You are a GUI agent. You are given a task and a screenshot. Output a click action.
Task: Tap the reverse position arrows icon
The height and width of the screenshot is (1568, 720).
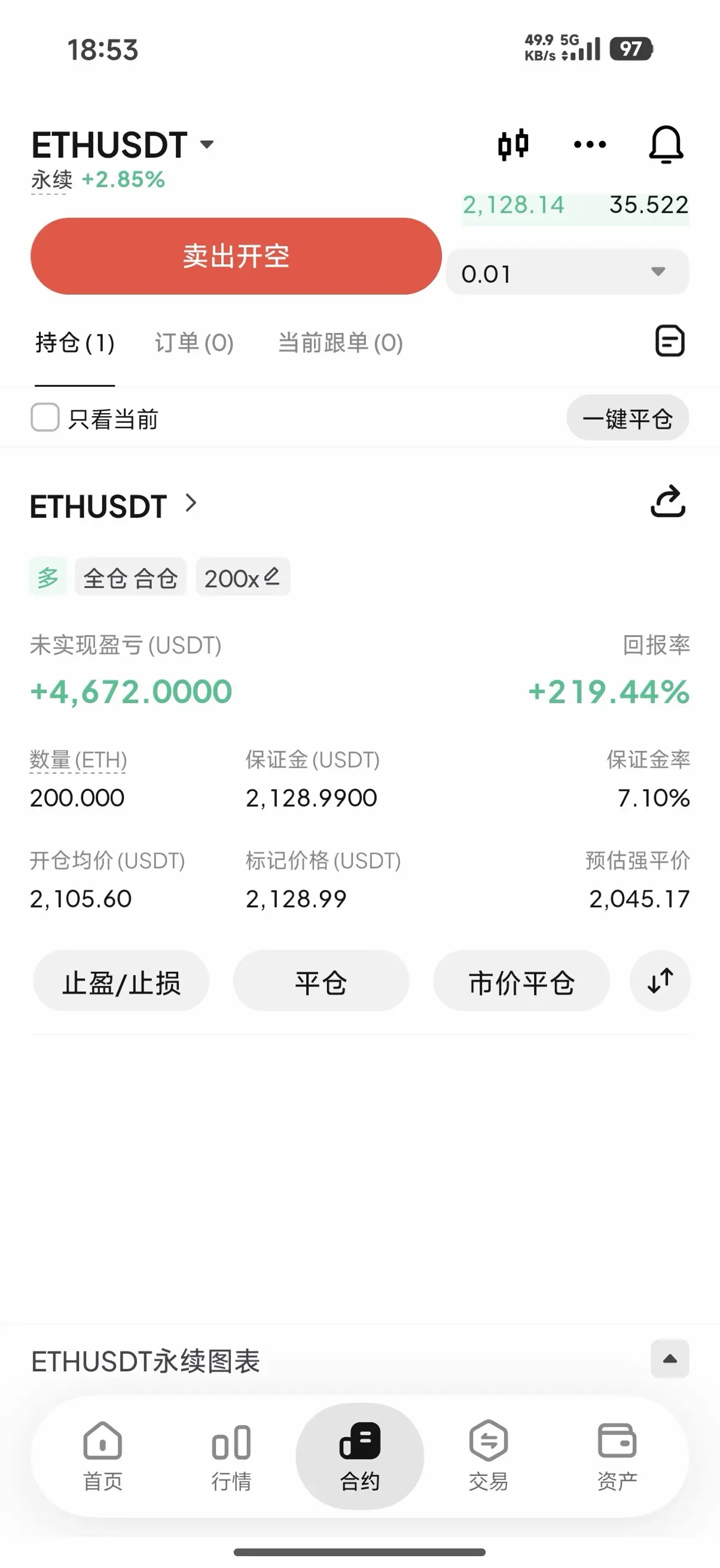(660, 981)
